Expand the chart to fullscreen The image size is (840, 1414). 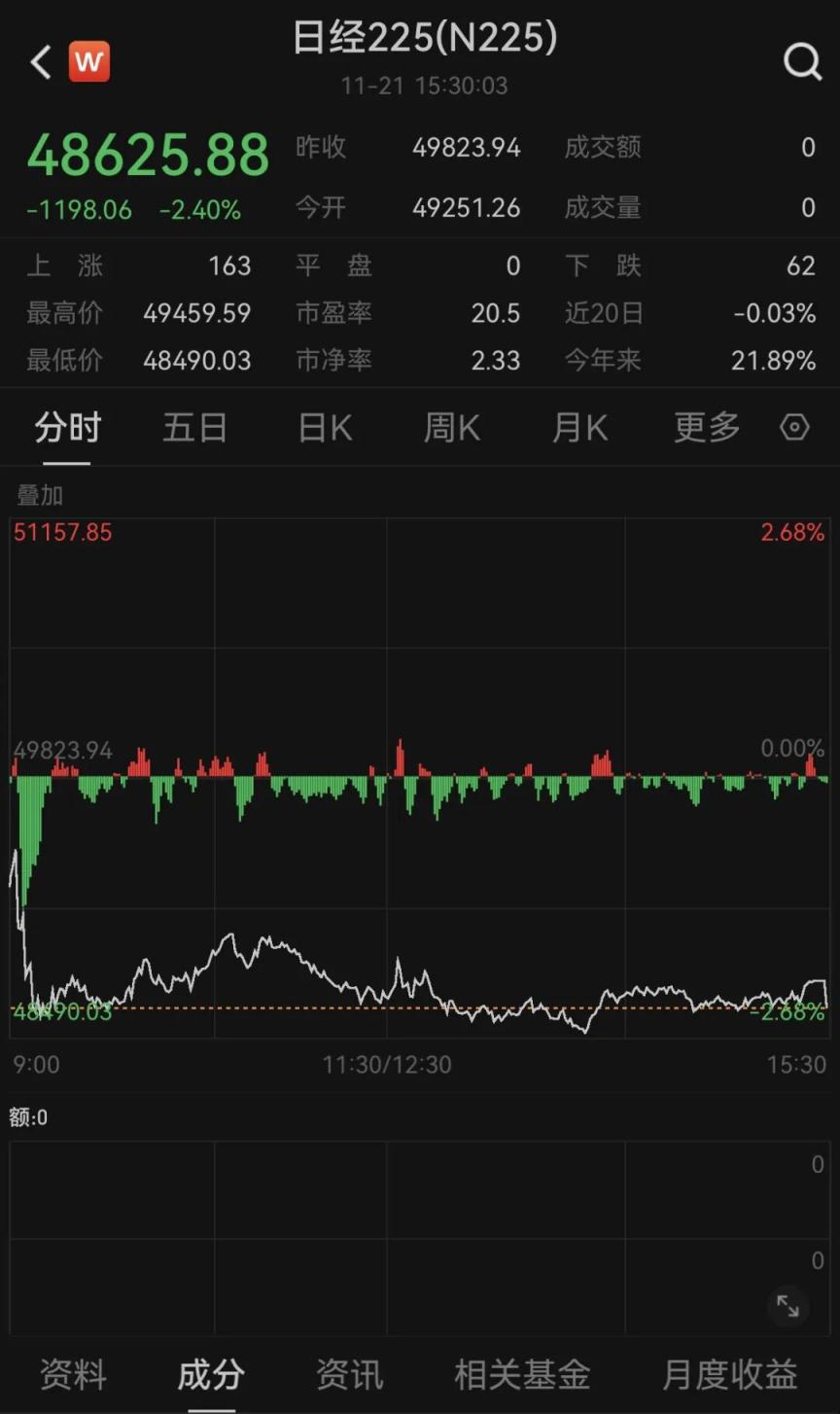pos(787,1307)
